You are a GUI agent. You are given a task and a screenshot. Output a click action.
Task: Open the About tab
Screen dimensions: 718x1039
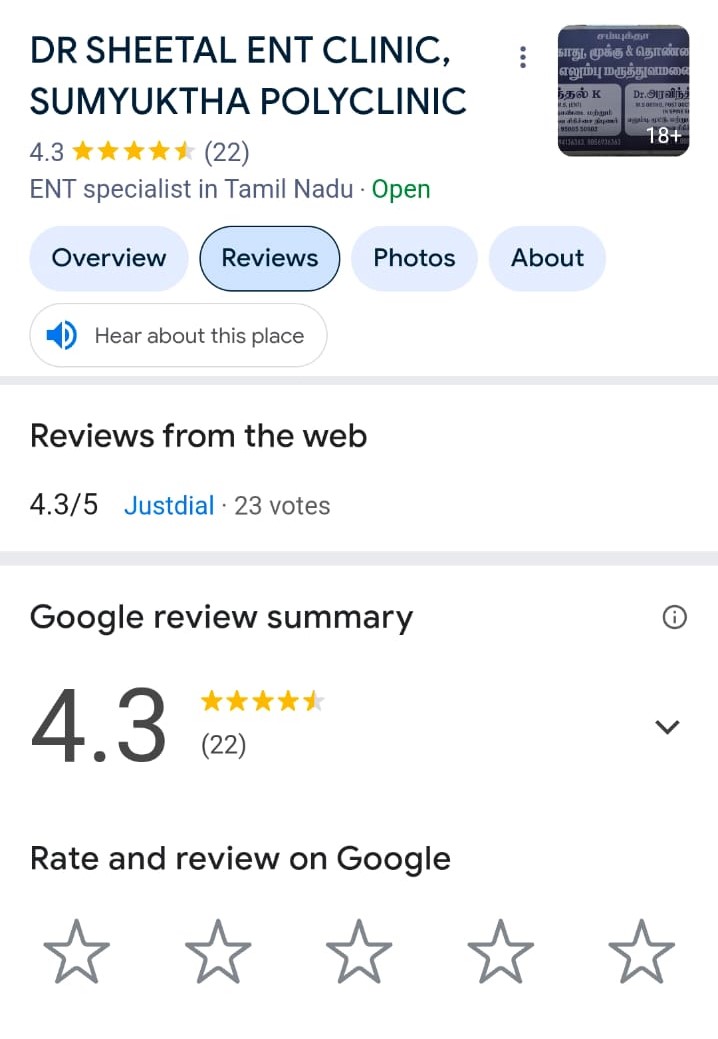[547, 258]
